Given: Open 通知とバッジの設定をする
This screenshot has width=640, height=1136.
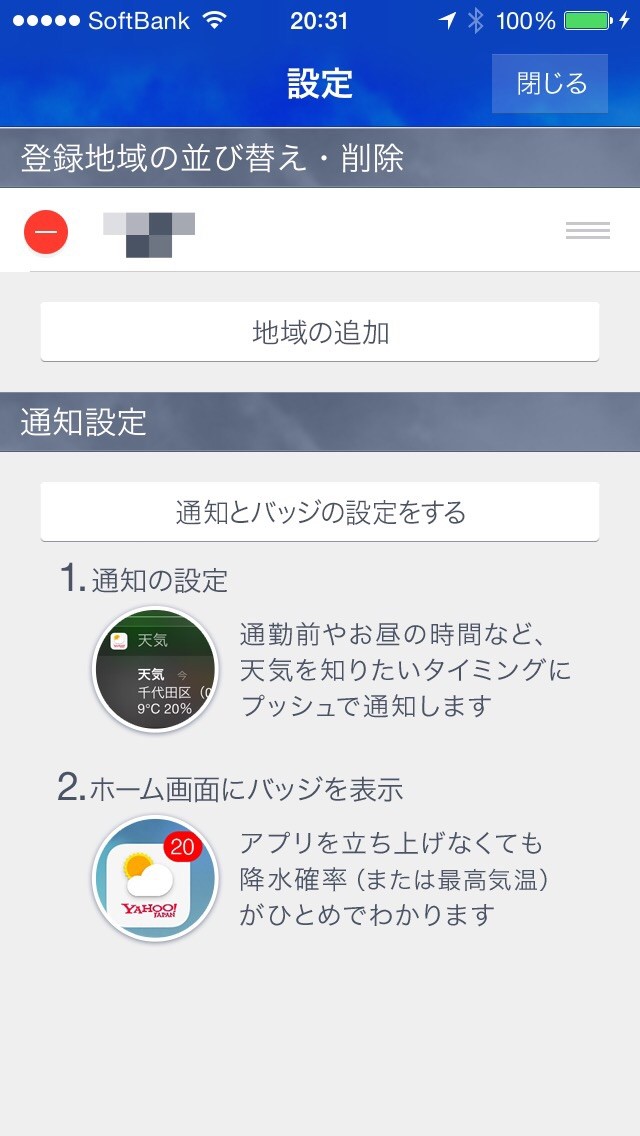Looking at the screenshot, I should pyautogui.click(x=320, y=512).
